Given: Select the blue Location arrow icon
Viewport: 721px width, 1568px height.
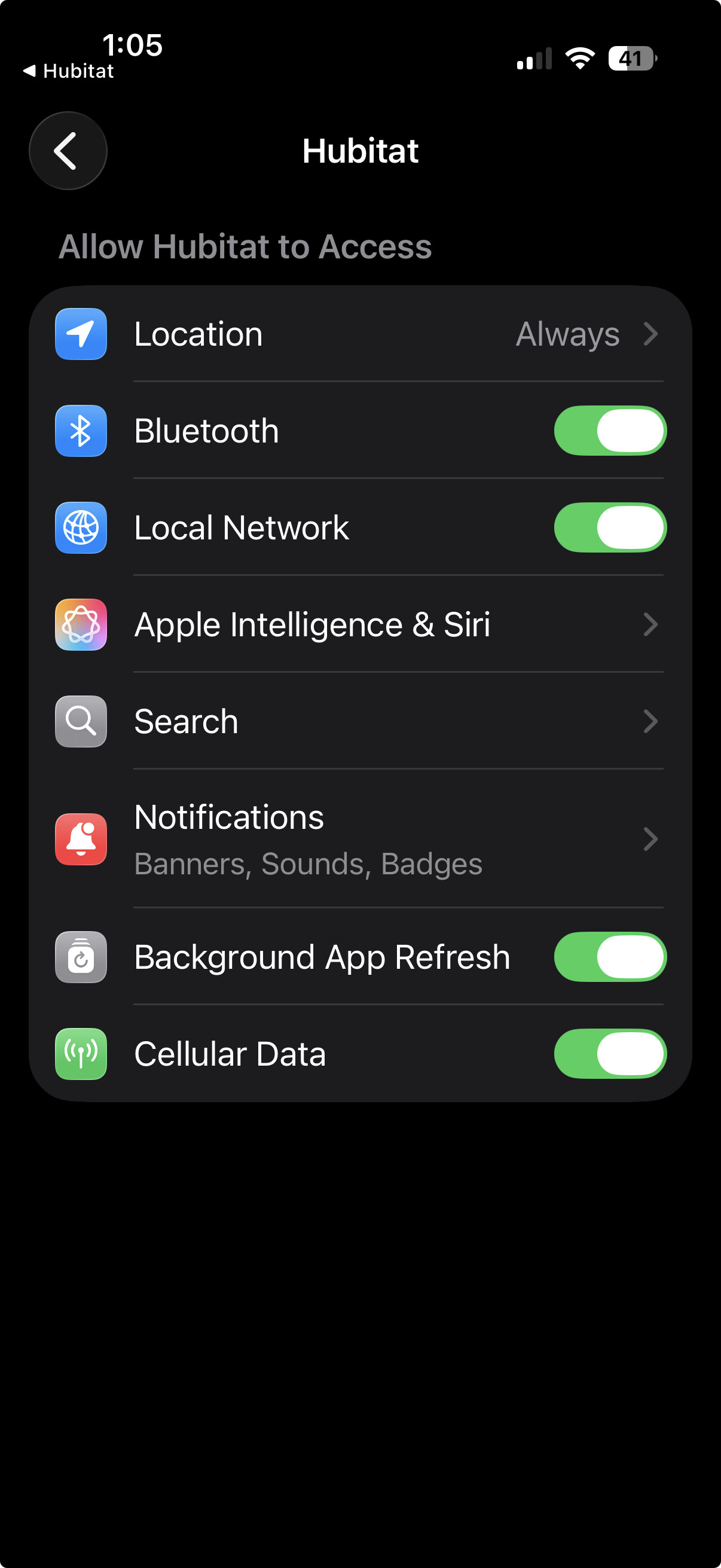Looking at the screenshot, I should tap(80, 334).
